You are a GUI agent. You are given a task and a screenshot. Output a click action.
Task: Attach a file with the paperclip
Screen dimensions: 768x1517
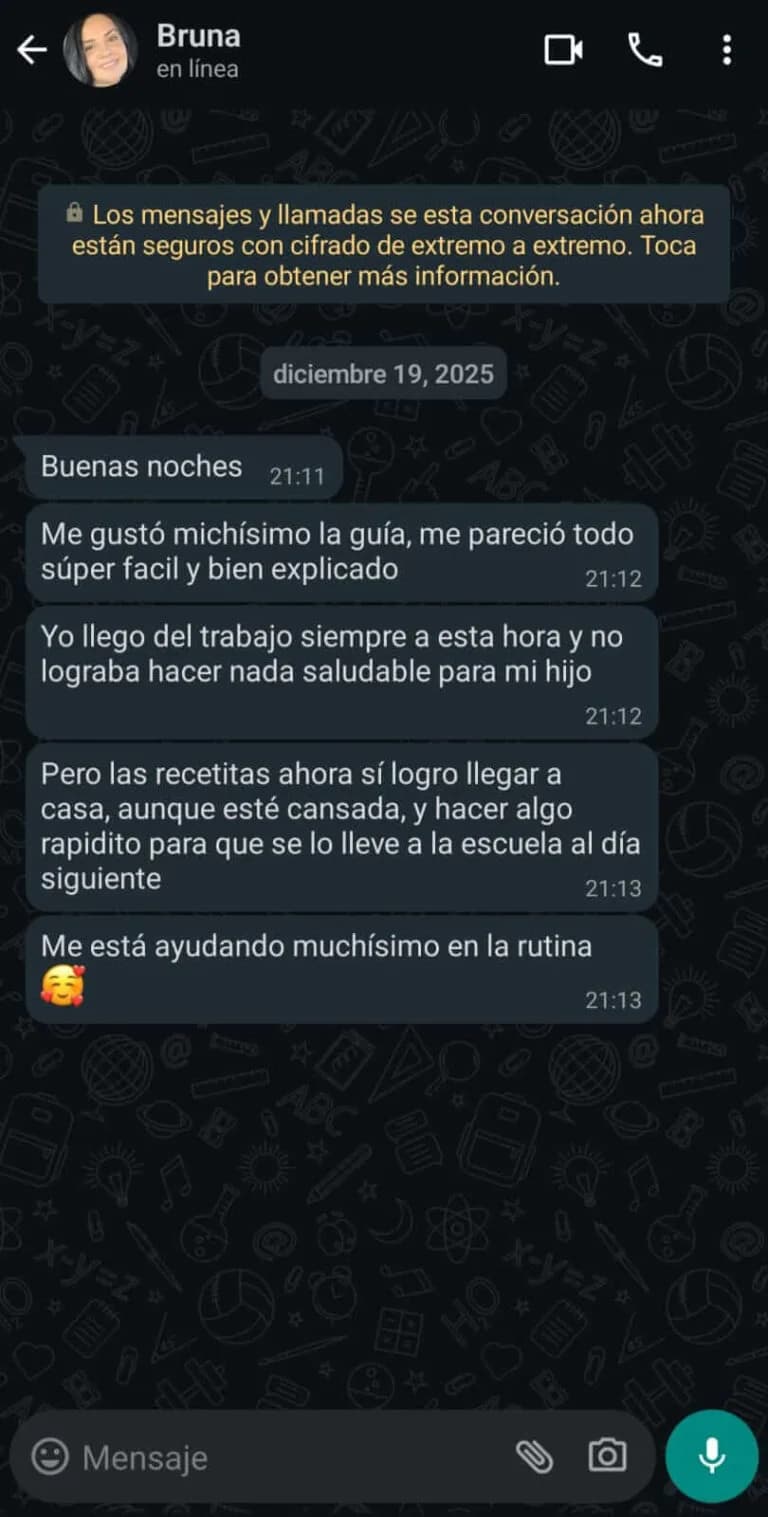(535, 1456)
